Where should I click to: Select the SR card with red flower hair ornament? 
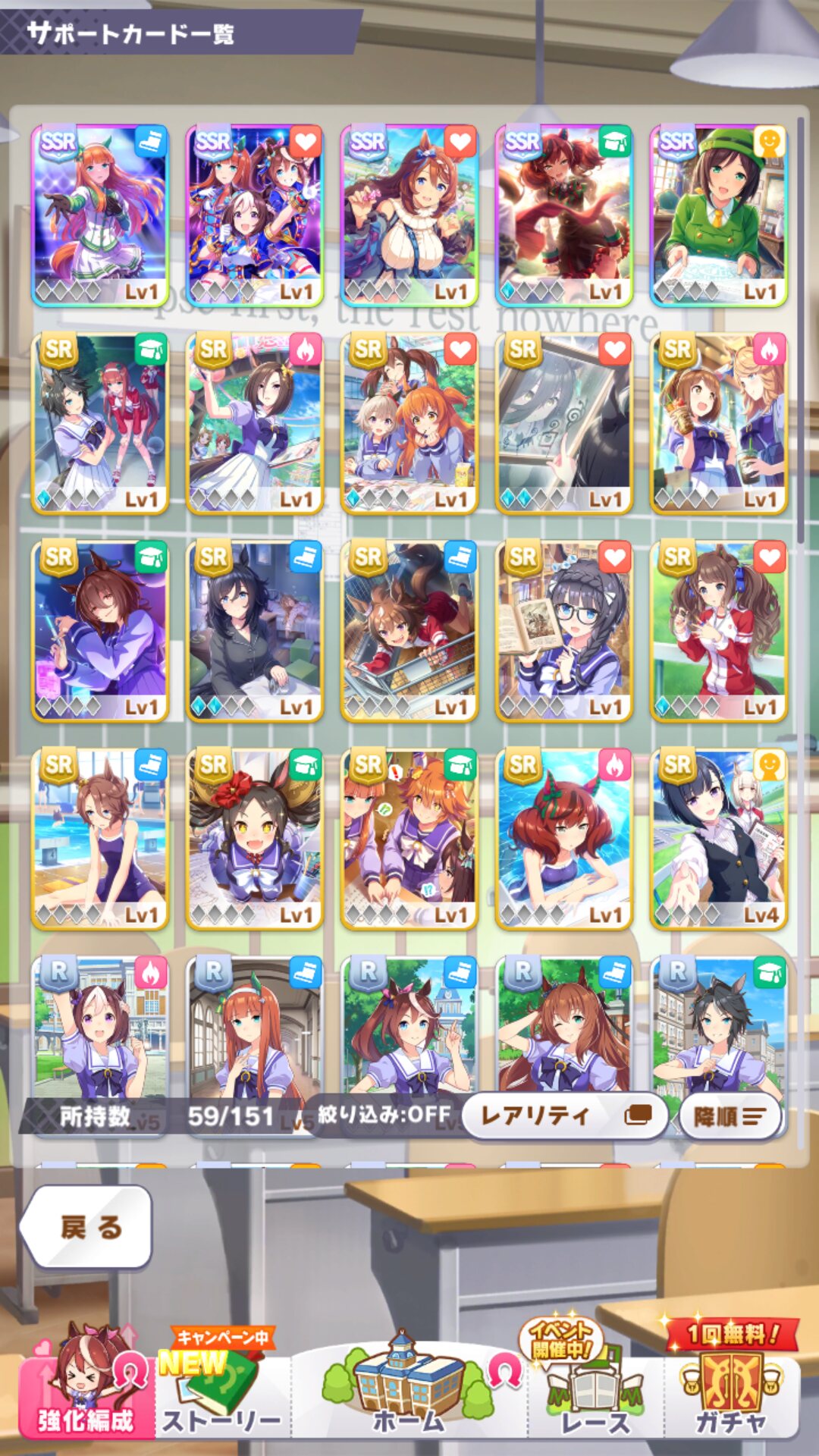[255, 839]
